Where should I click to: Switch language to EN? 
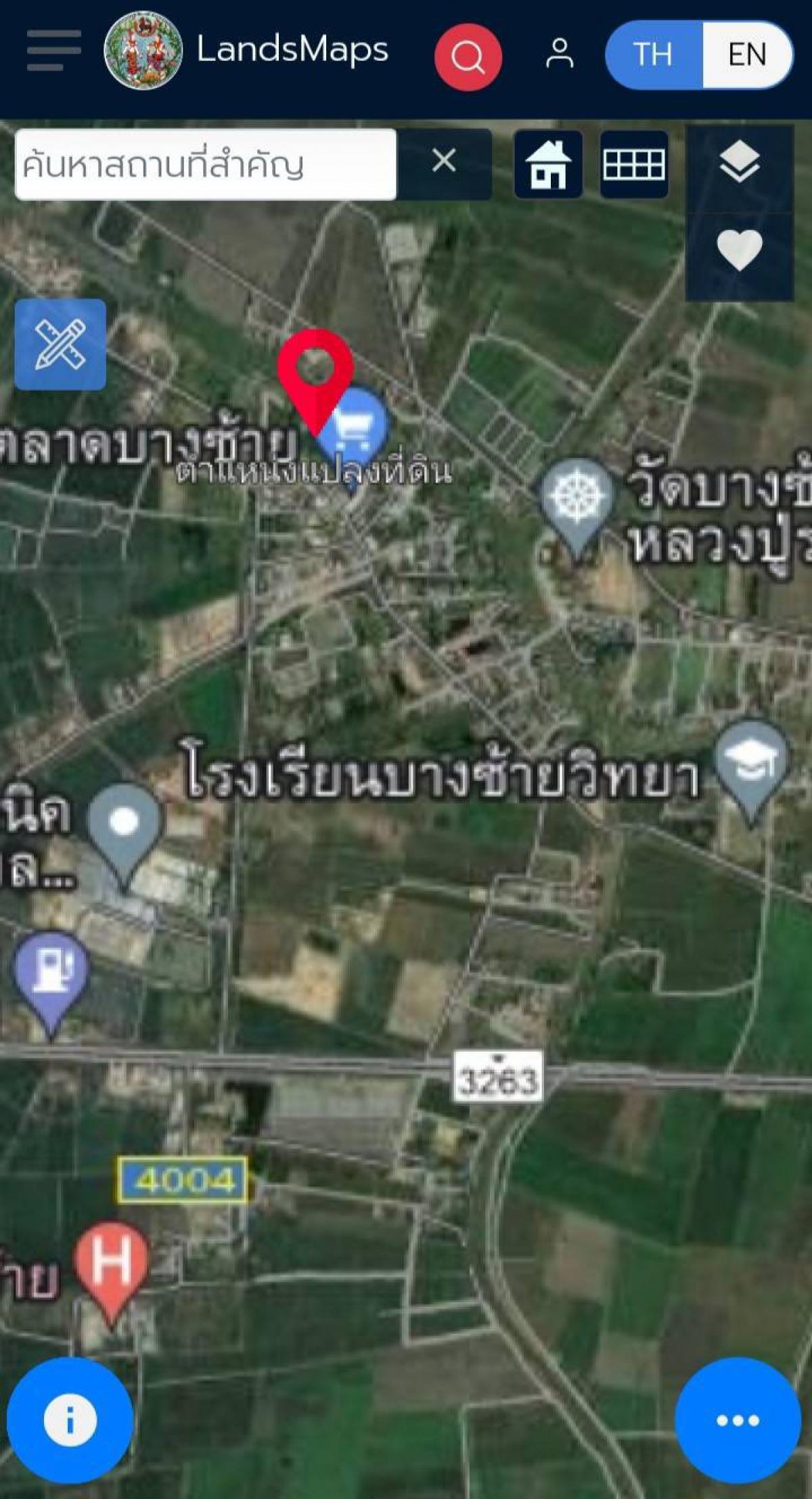pos(747,54)
